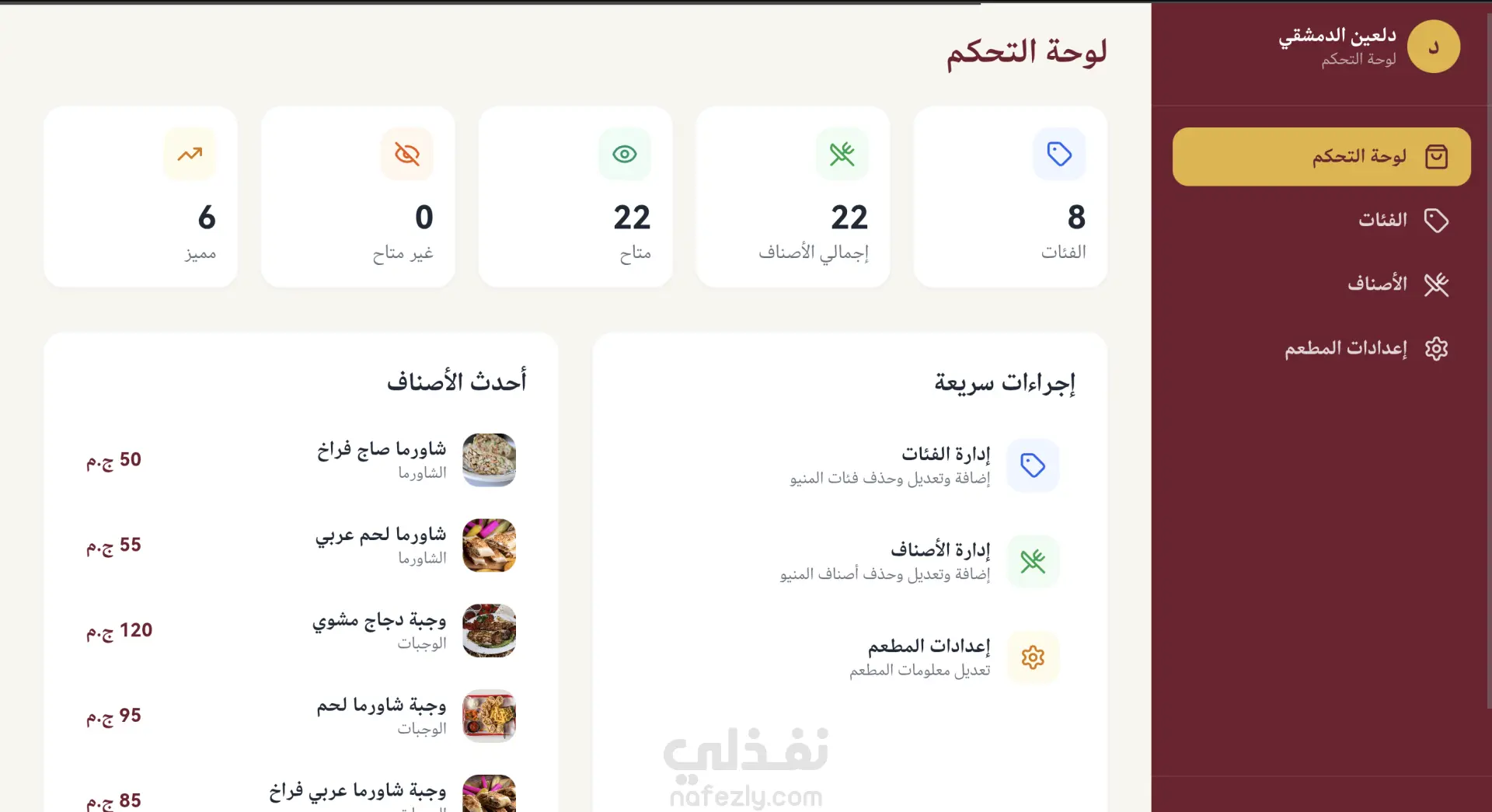1492x812 pixels.
Task: Open لوحة التحكم in the sidebar
Action: tap(1321, 156)
